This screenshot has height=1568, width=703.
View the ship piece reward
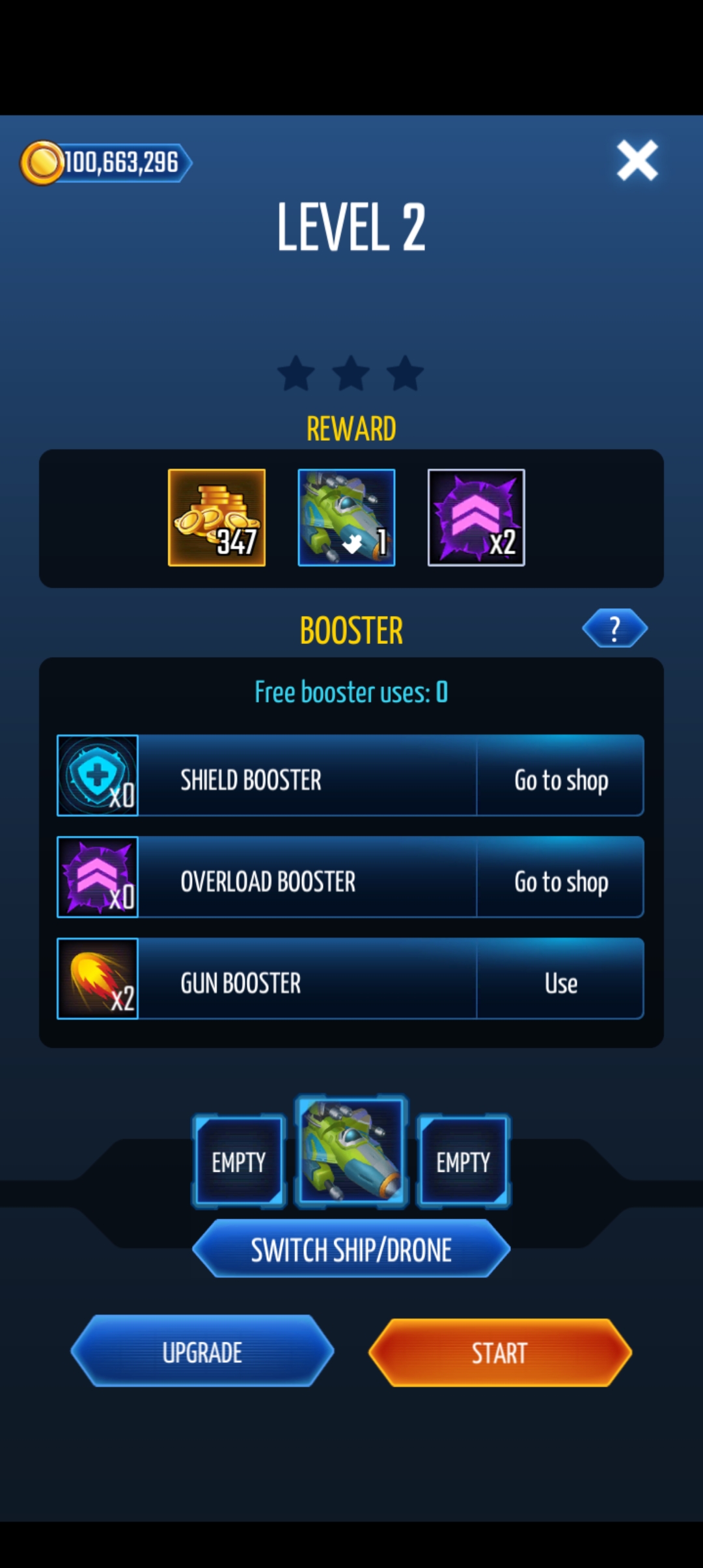point(346,518)
